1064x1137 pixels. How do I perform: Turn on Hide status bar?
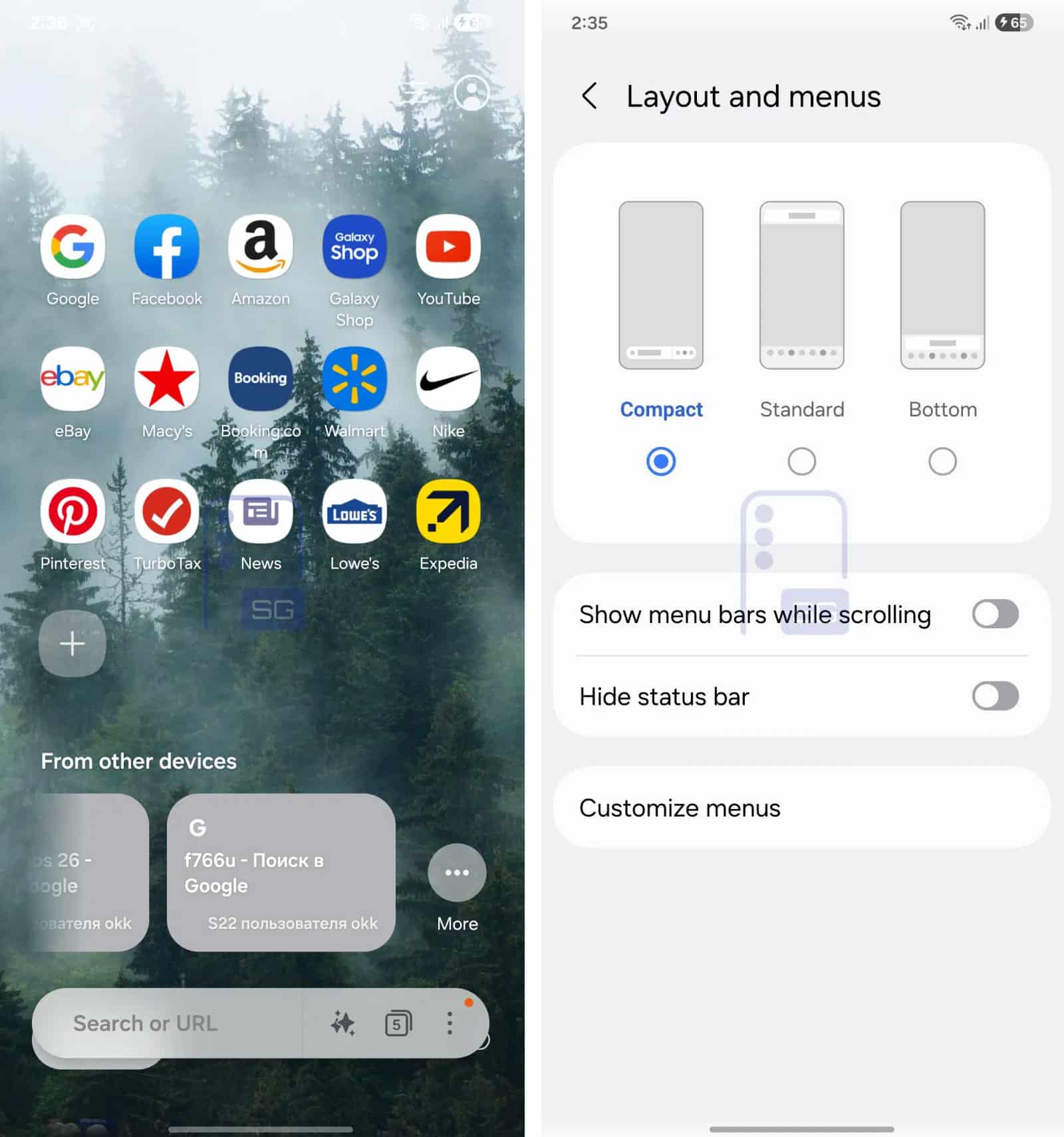[995, 697]
